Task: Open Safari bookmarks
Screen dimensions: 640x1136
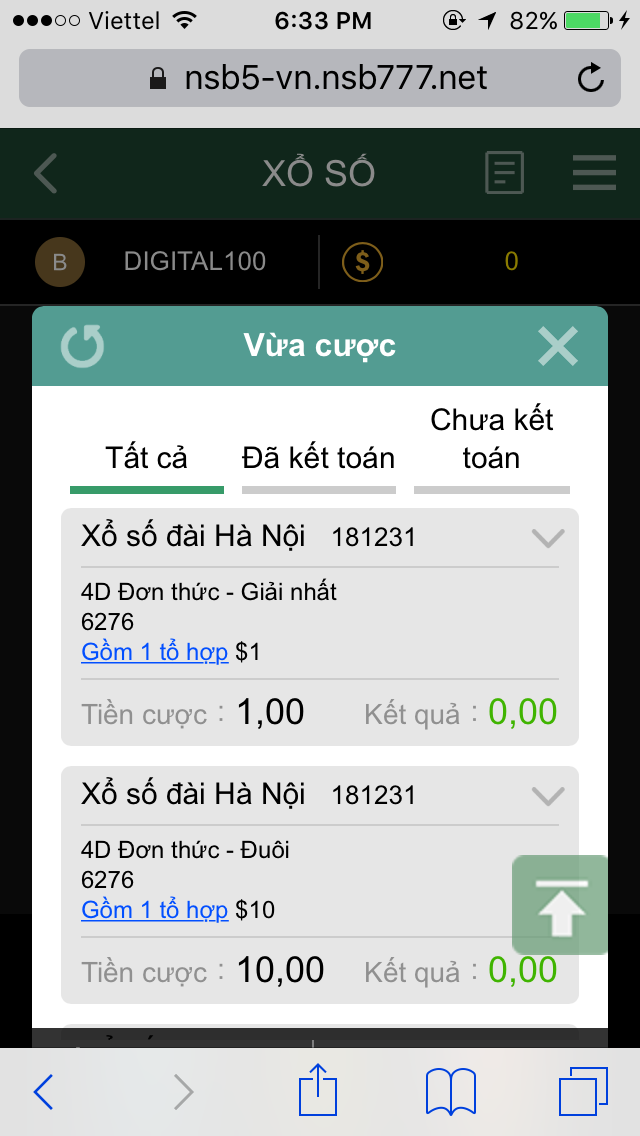Action: pos(450,1091)
